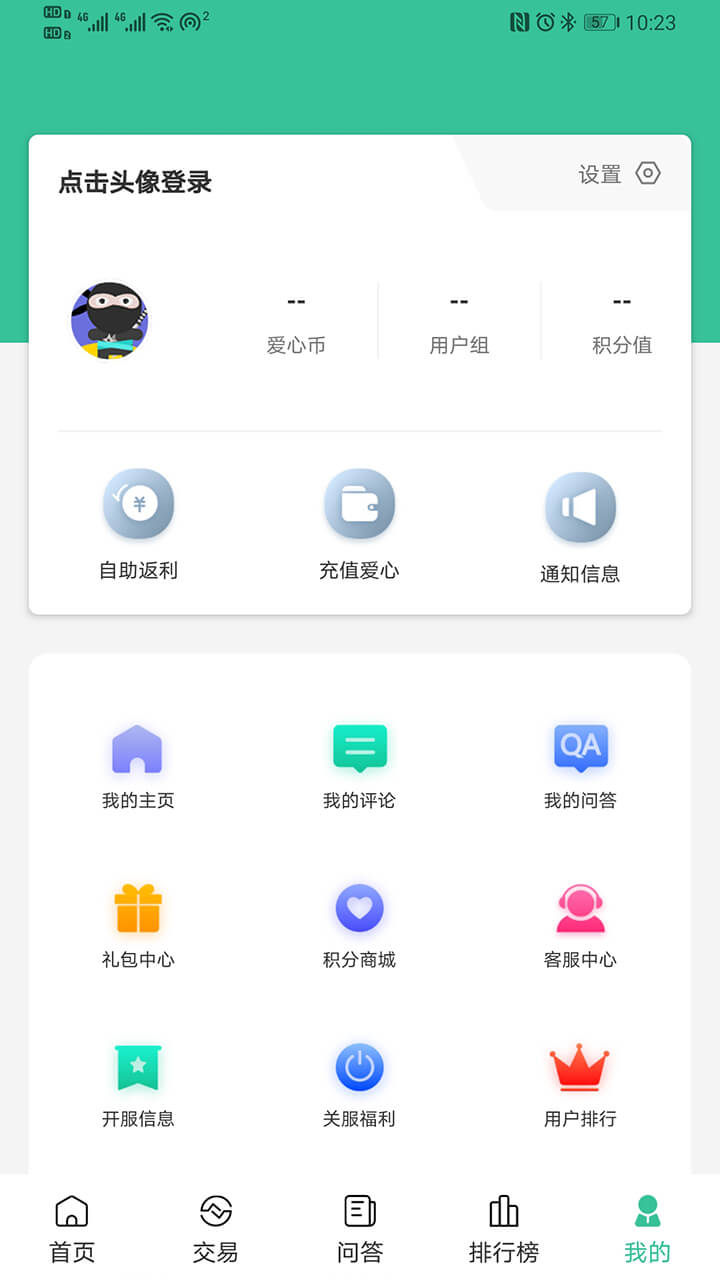View the 用户排行 user rankings crown

tap(580, 1068)
